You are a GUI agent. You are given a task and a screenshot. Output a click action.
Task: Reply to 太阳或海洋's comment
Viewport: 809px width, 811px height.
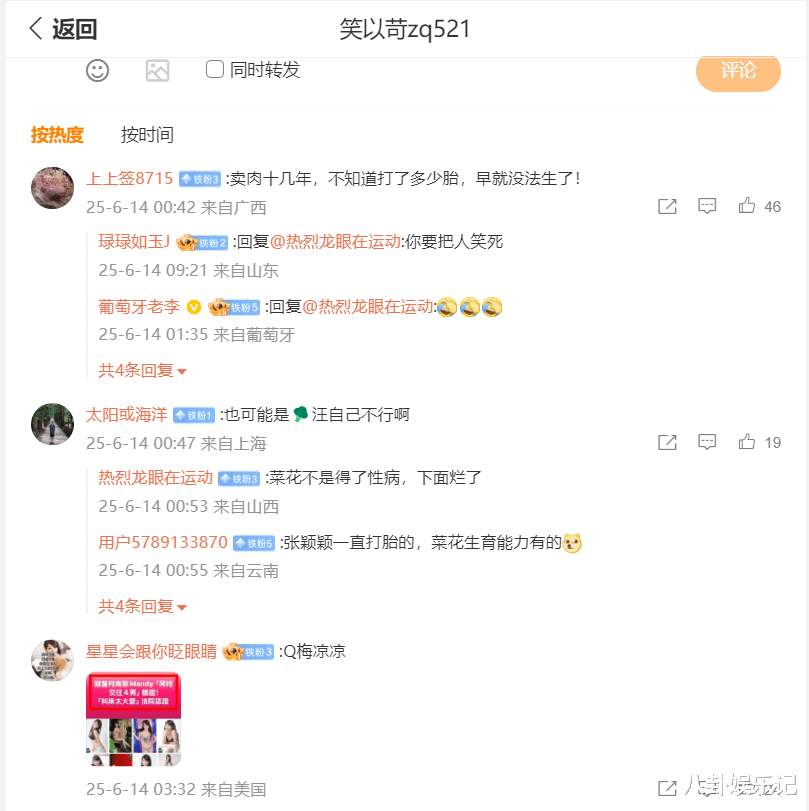[x=707, y=442]
